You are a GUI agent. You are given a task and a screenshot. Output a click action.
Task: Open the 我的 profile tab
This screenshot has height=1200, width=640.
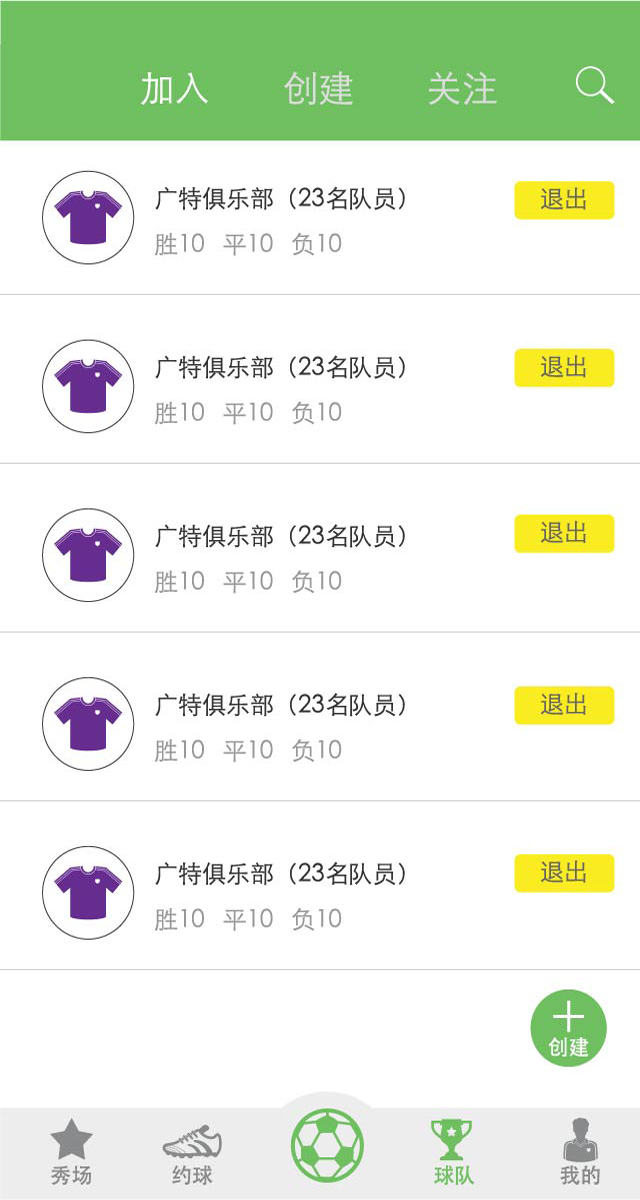580,1152
